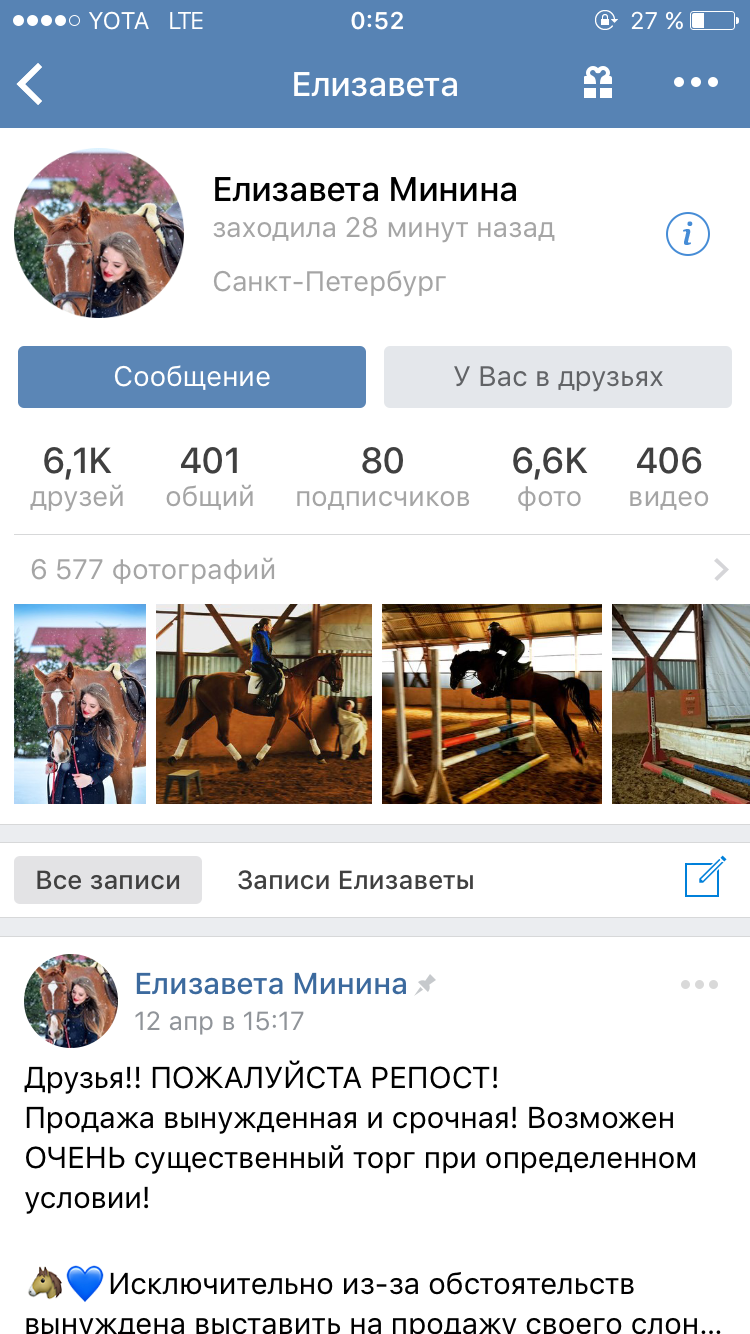Open Елизавета Минина author link in post
Screen dimensions: 750x1334
pyautogui.click(x=271, y=984)
